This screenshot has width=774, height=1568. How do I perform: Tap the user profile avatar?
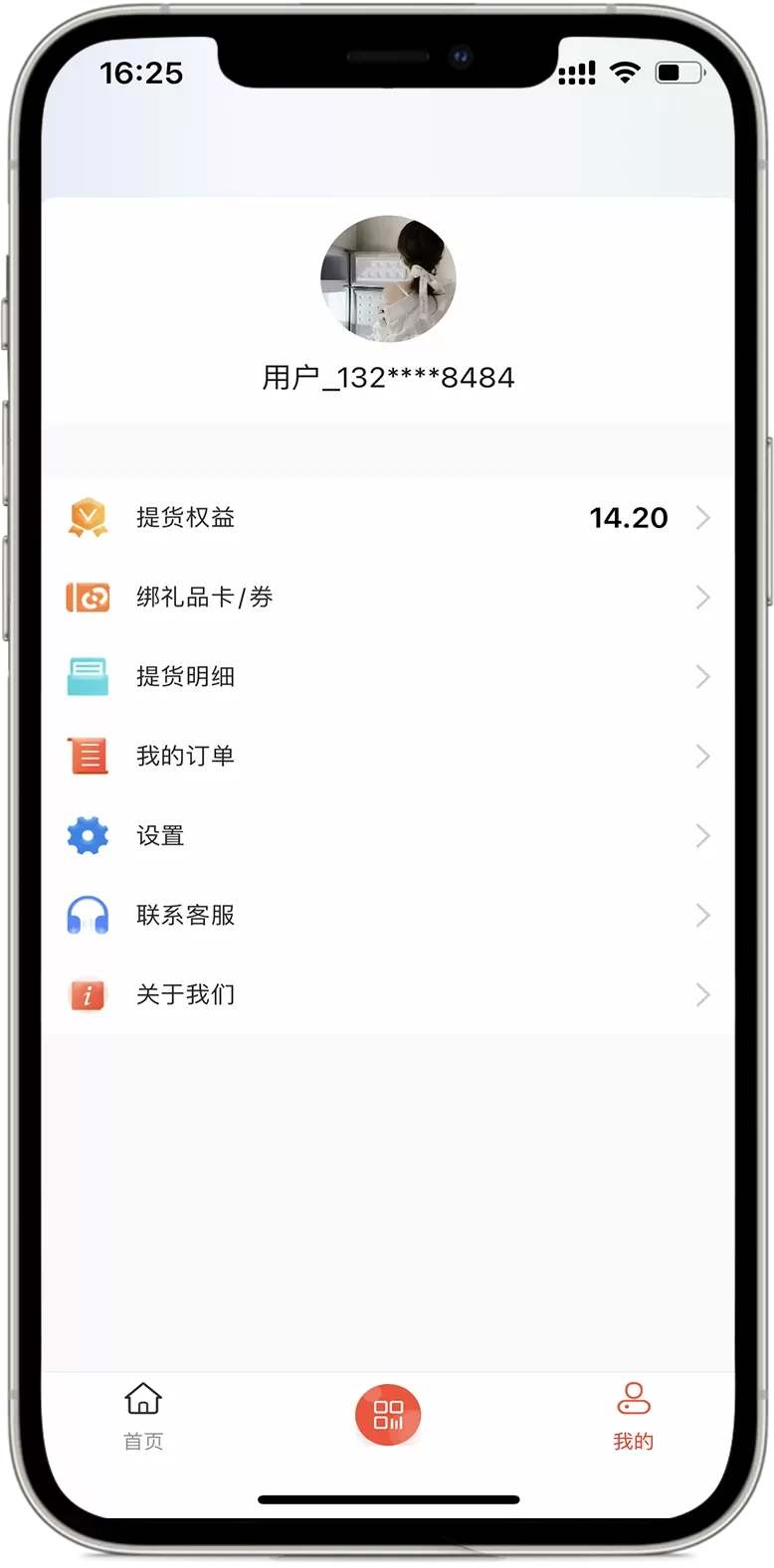pyautogui.click(x=388, y=279)
